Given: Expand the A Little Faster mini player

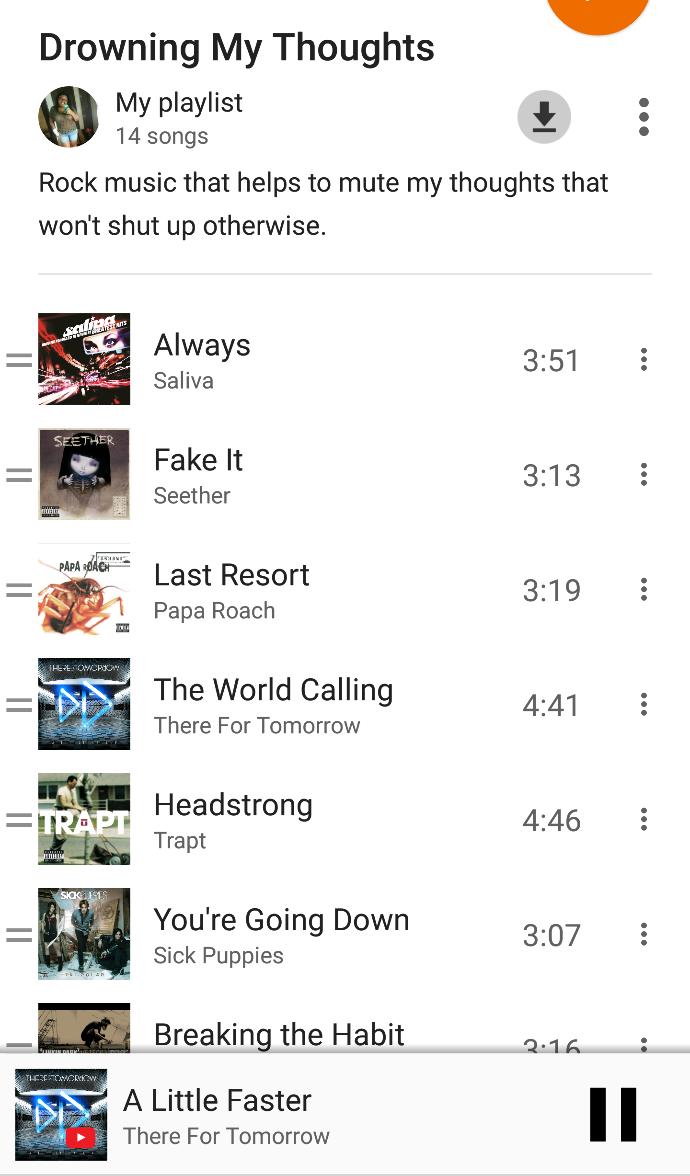Looking at the screenshot, I should click(x=300, y=1115).
